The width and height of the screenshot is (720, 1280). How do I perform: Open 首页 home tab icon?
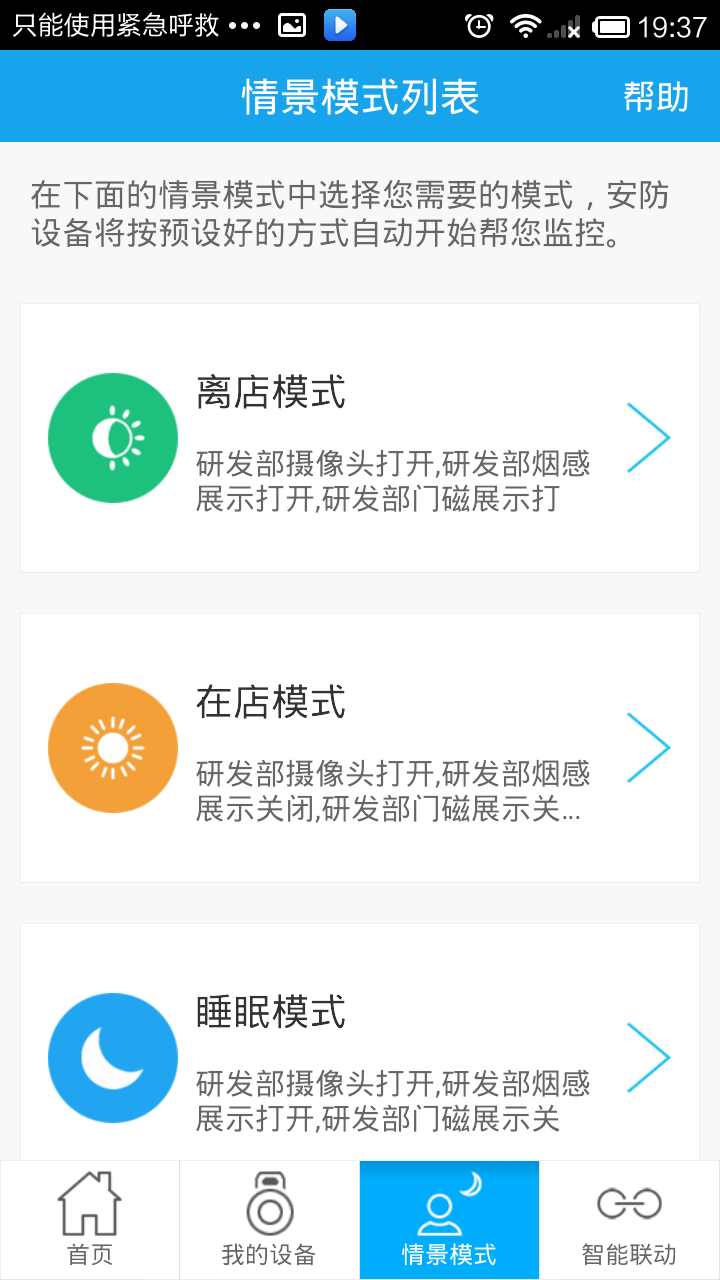click(x=90, y=1219)
